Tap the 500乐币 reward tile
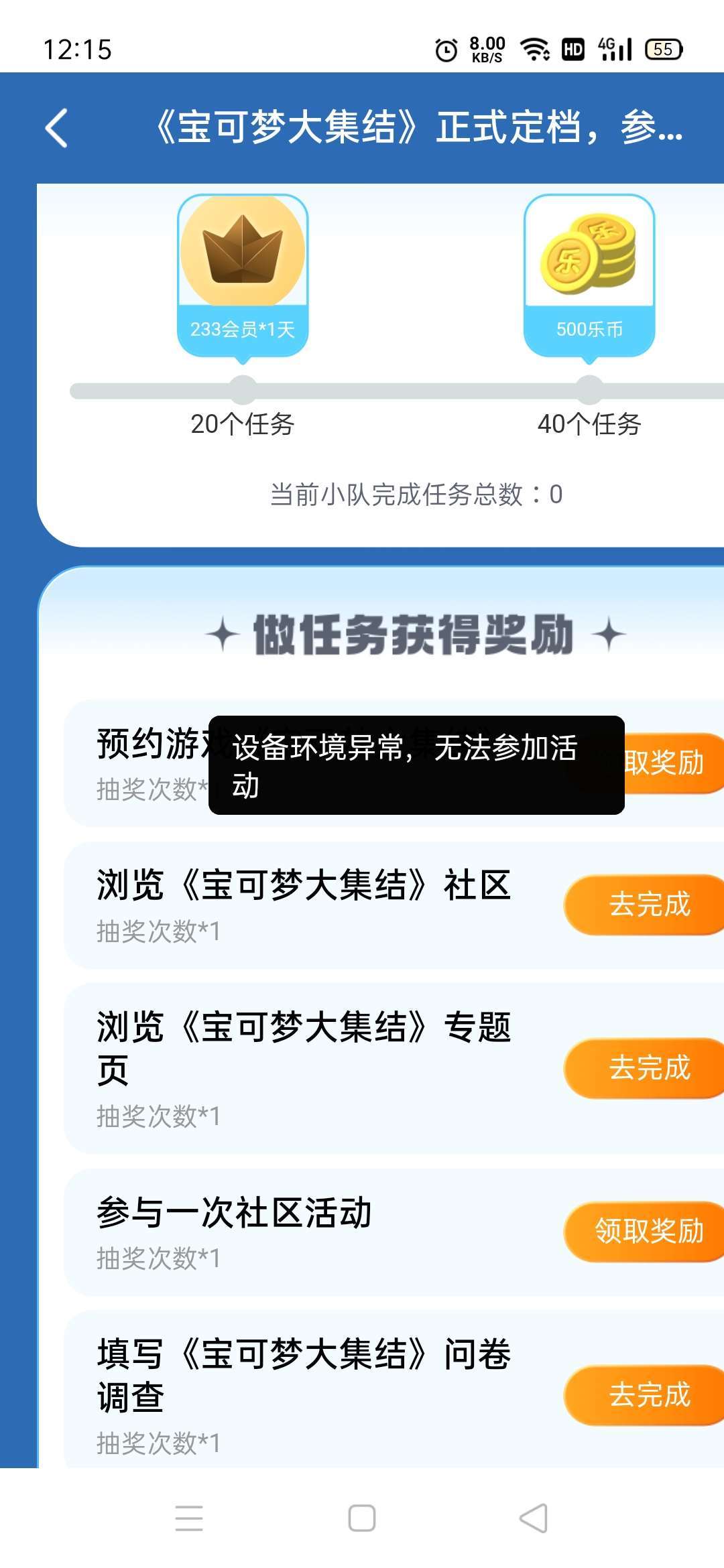This screenshot has height=1568, width=724. coord(589,275)
